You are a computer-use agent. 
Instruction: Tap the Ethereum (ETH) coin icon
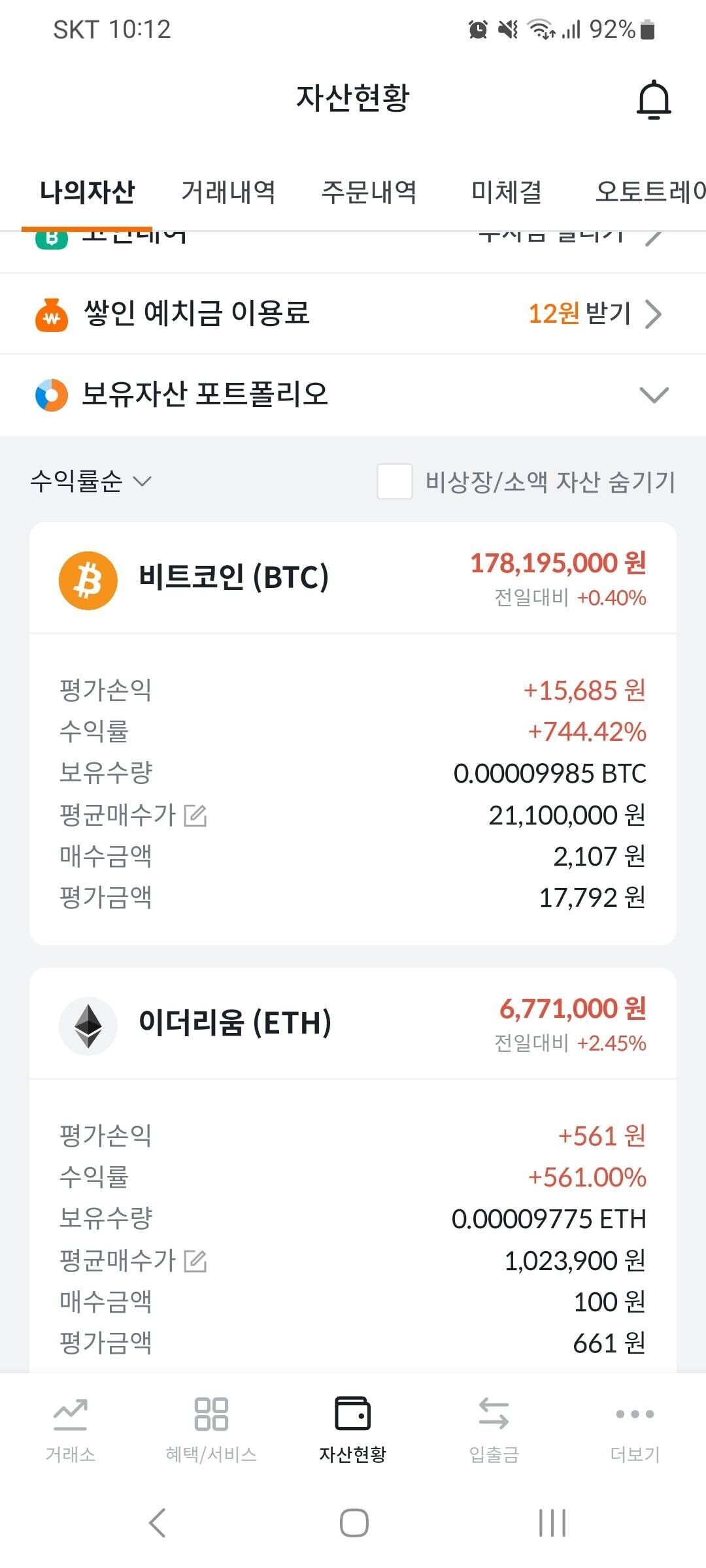[88, 1026]
